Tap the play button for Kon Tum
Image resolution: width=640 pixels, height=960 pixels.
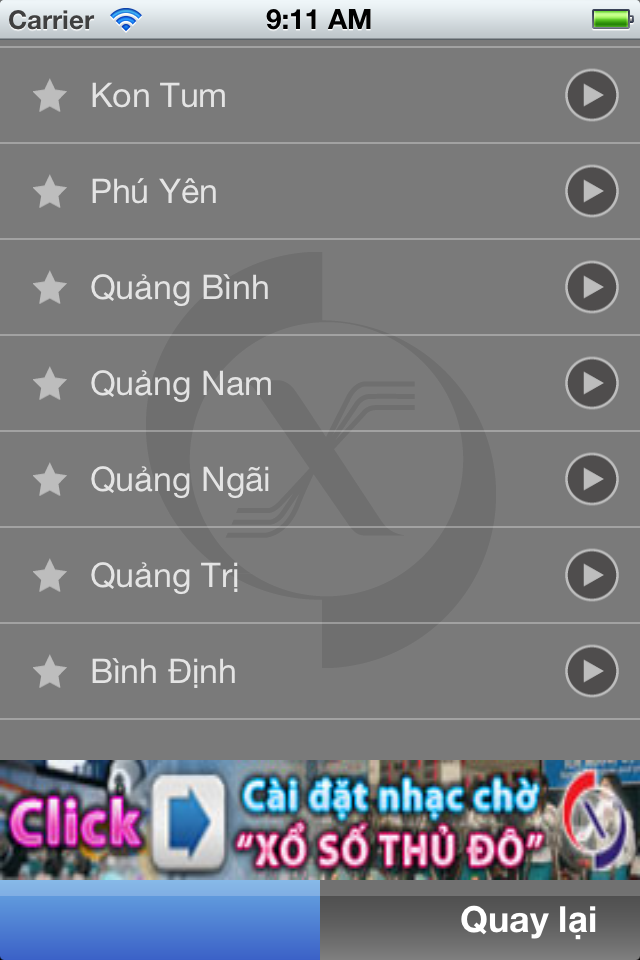pyautogui.click(x=592, y=95)
